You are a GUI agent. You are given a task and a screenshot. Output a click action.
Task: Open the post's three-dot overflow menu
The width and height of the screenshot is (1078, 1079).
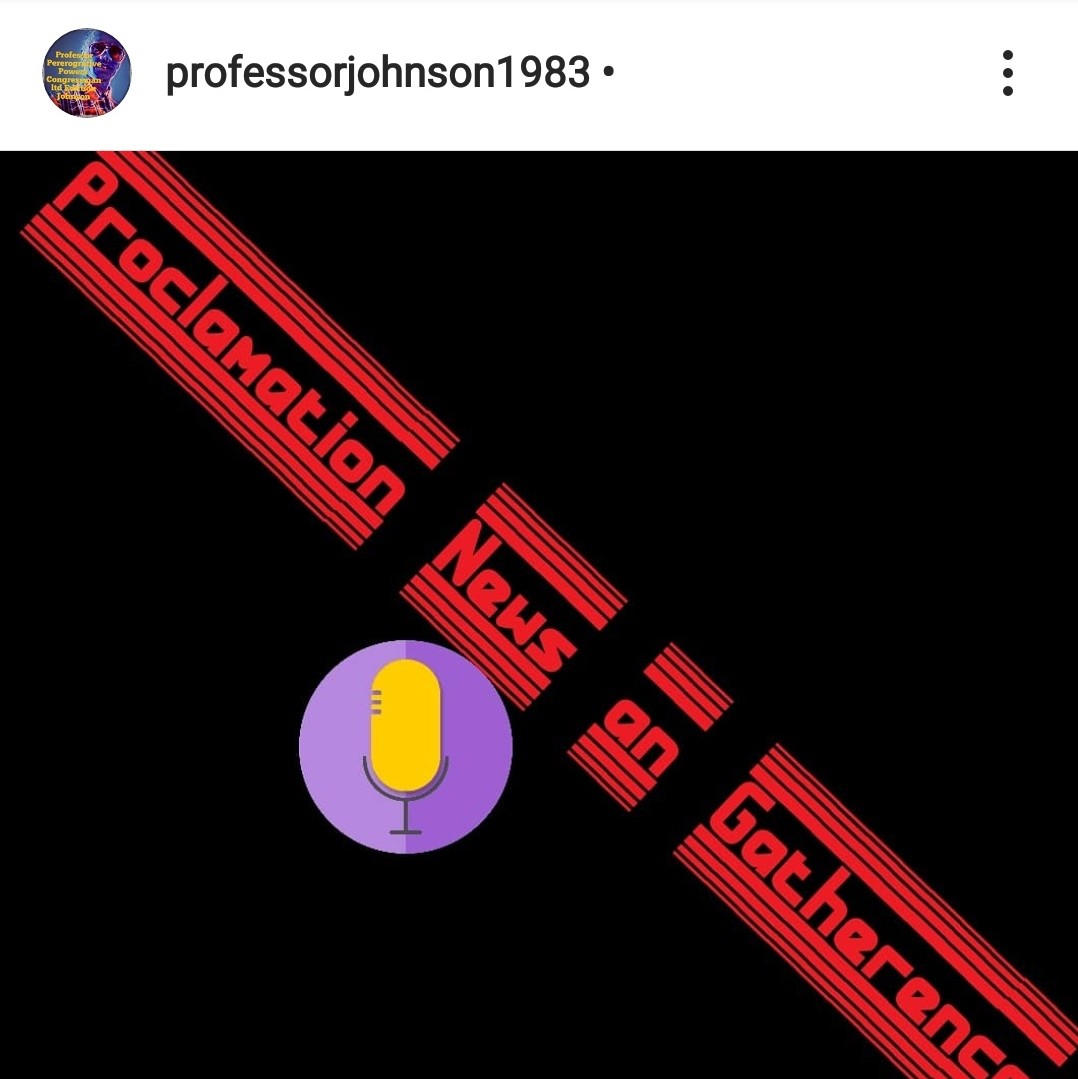click(1007, 74)
